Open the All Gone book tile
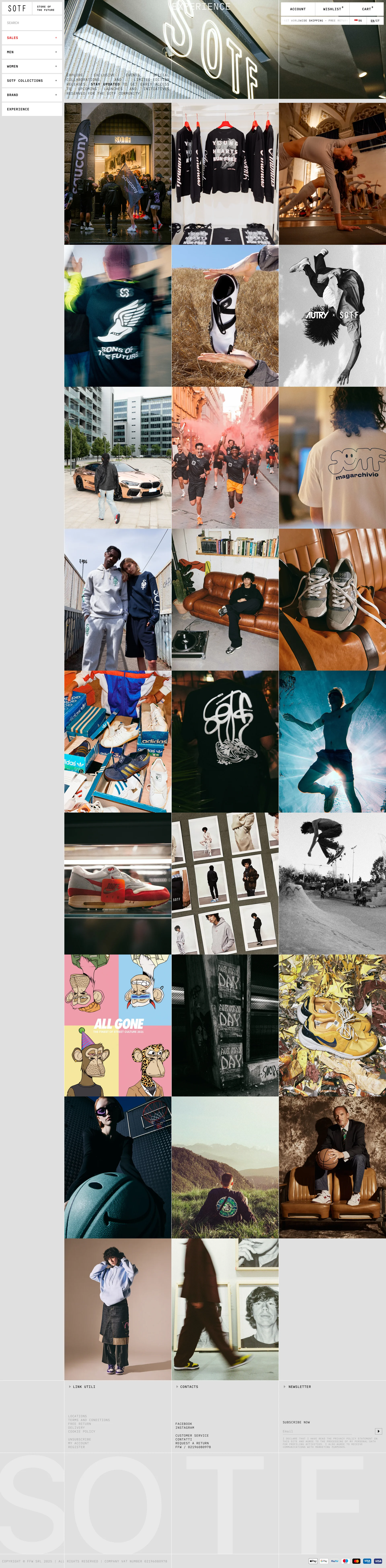Viewport: 386px width, 1568px height. pyautogui.click(x=117, y=1025)
